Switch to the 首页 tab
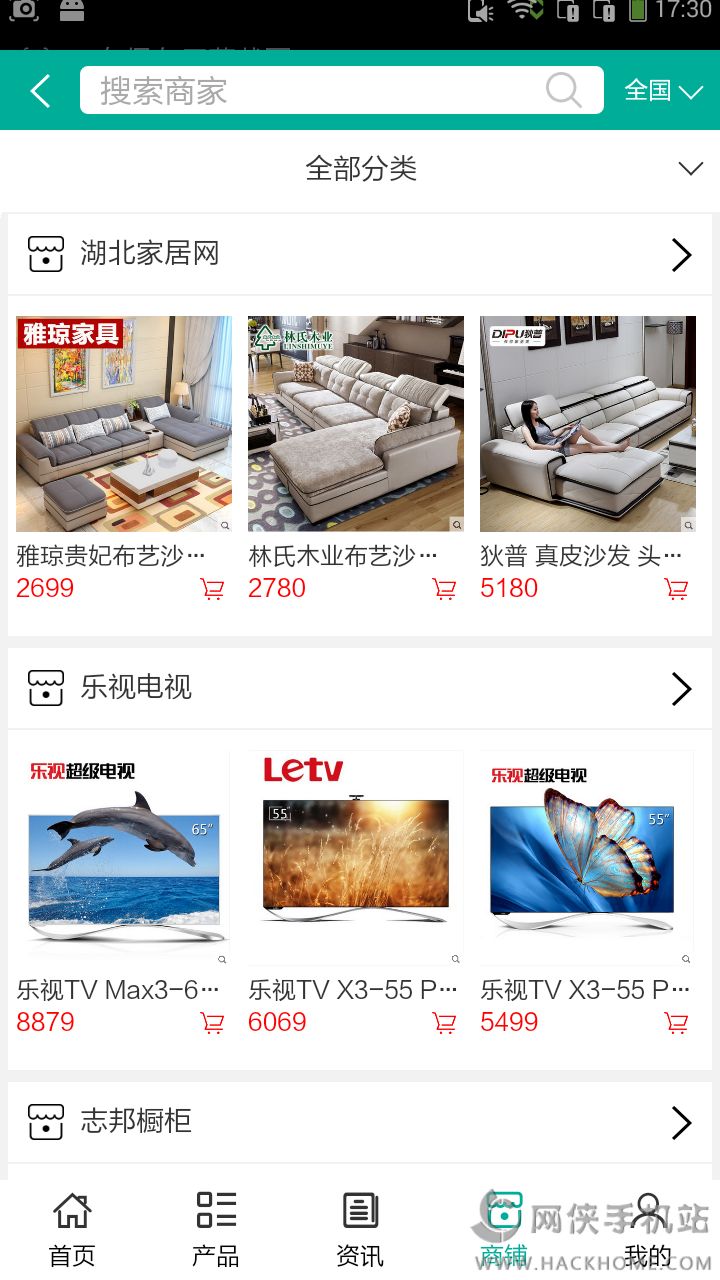Screen dimensions: 720x1280 (72, 1229)
